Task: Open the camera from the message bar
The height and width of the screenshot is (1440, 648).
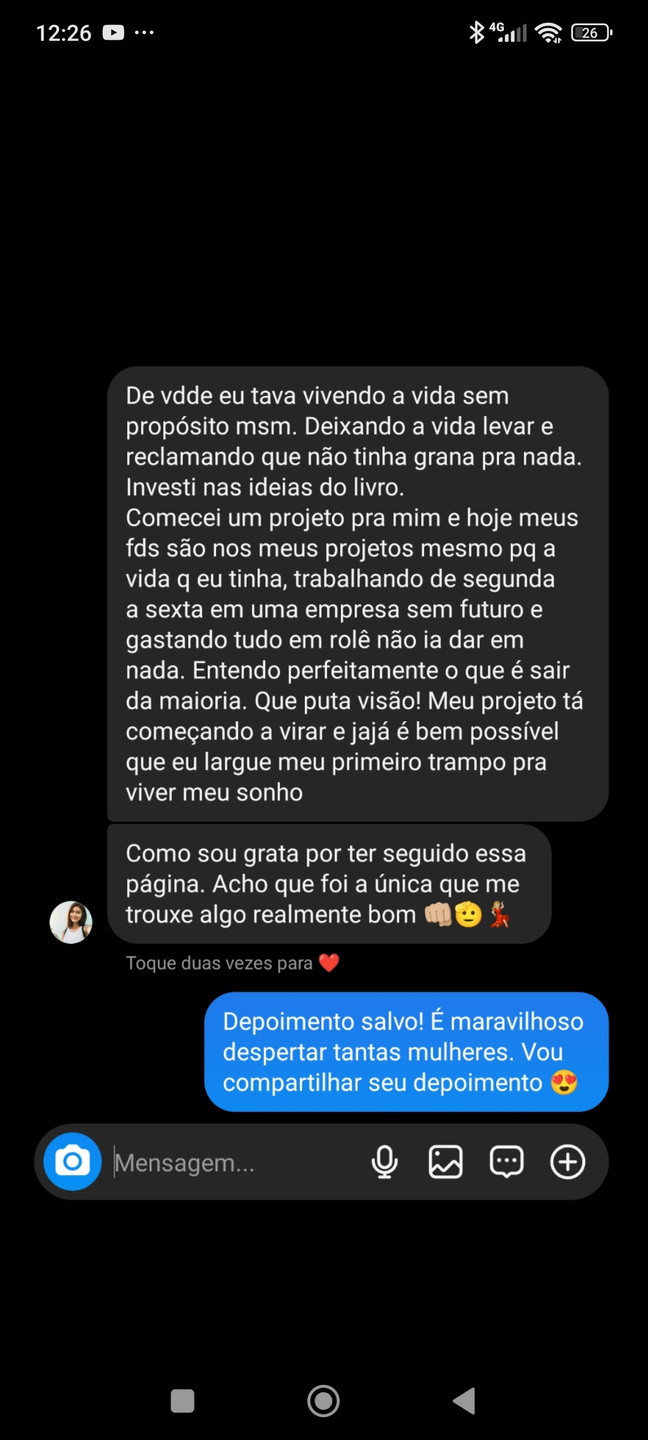Action: click(x=72, y=1162)
